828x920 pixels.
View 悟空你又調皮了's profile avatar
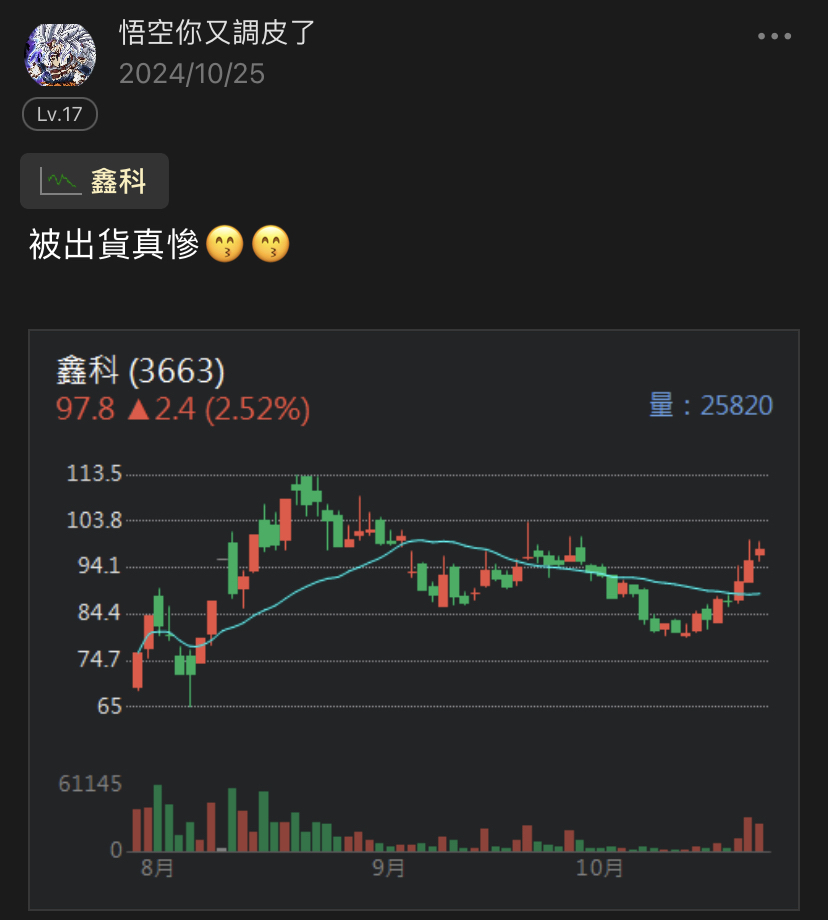(x=60, y=55)
